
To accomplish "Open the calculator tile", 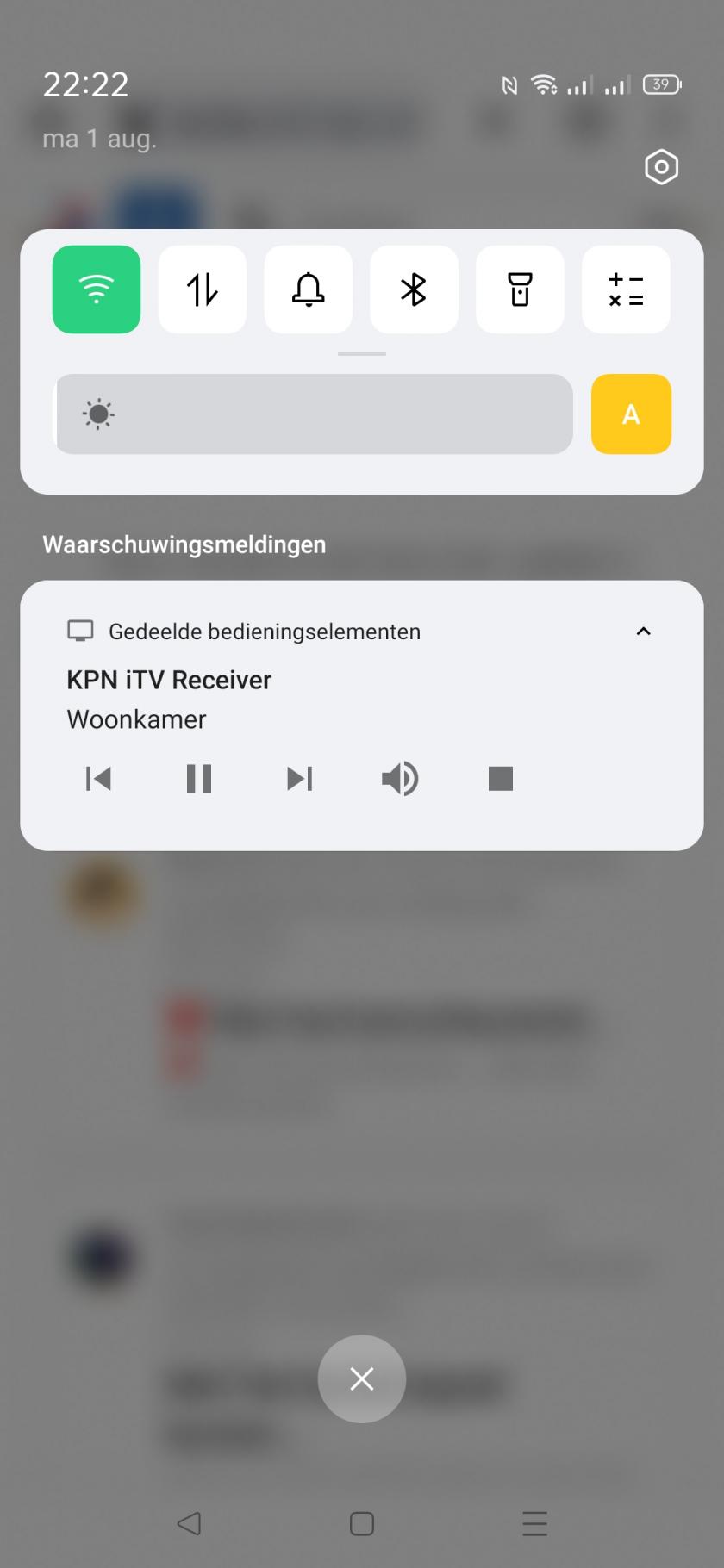I will click(626, 289).
